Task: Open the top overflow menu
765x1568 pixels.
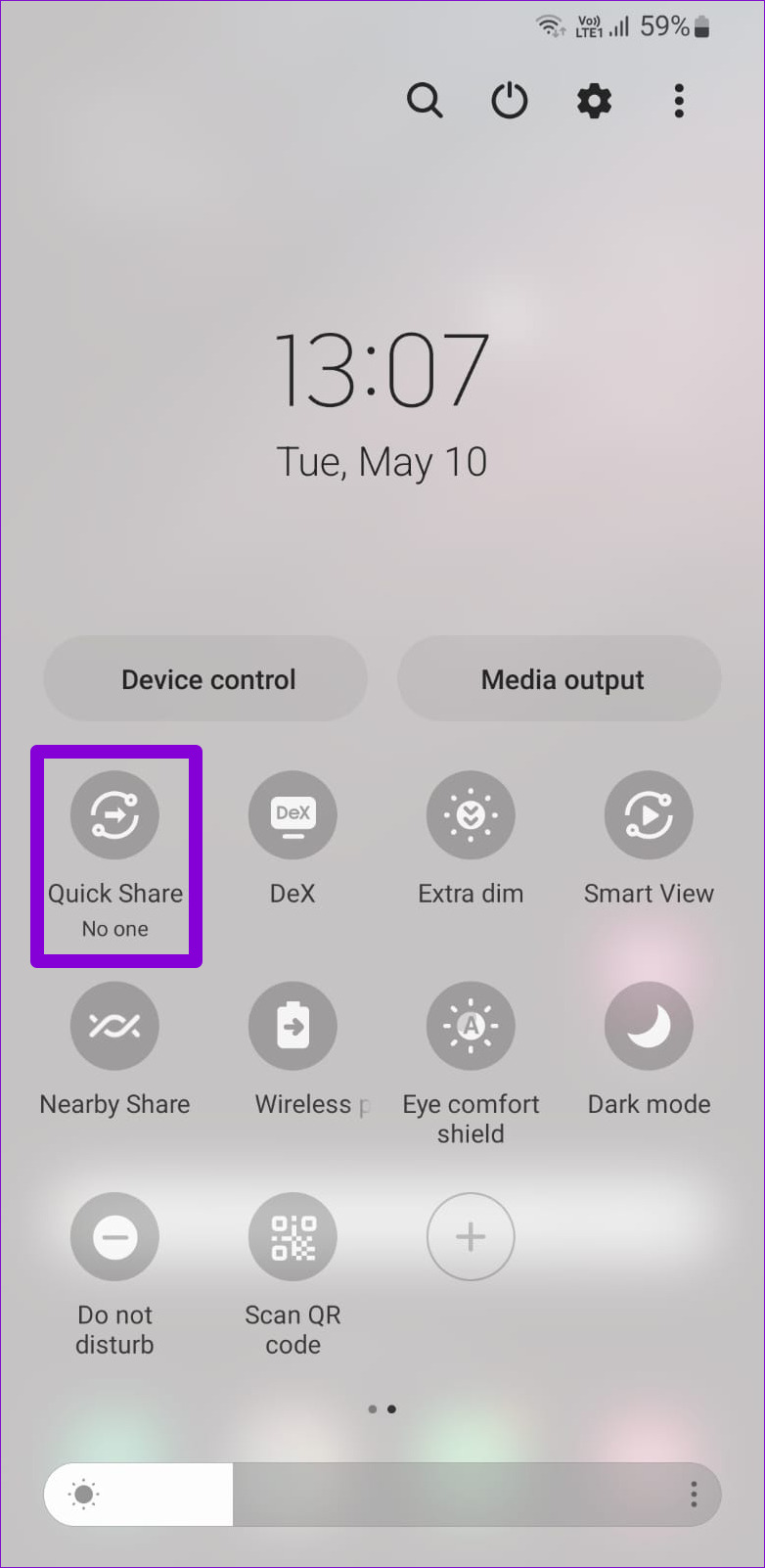Action: pos(679,101)
